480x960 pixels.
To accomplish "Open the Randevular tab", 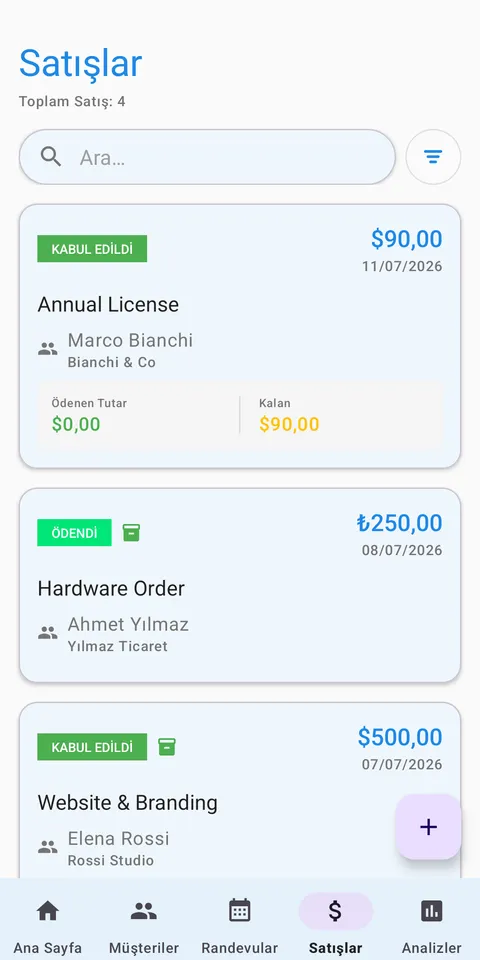I will point(239,924).
